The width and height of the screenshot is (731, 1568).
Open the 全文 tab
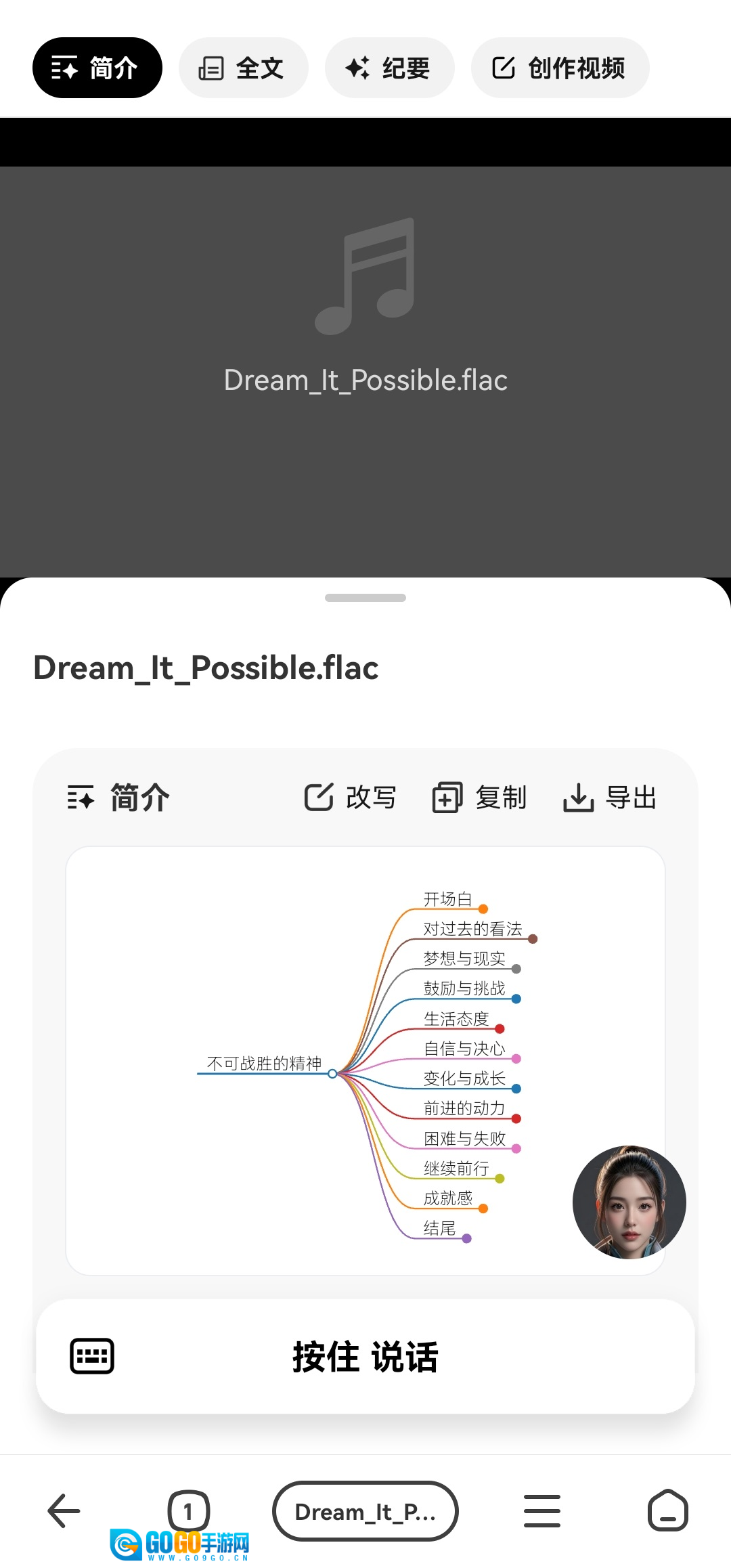pos(243,68)
